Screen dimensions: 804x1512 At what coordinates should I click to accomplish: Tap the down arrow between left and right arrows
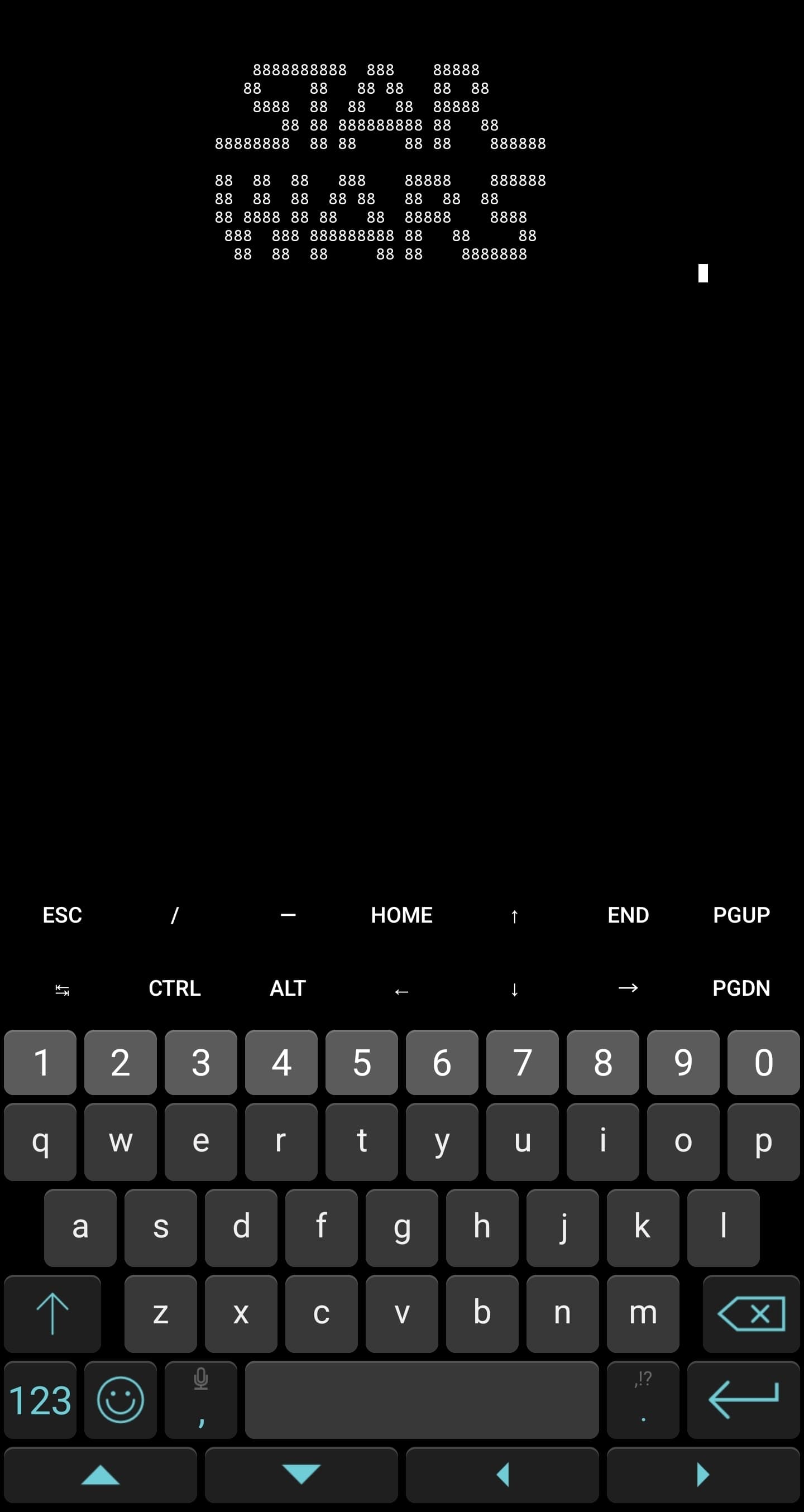tap(514, 990)
